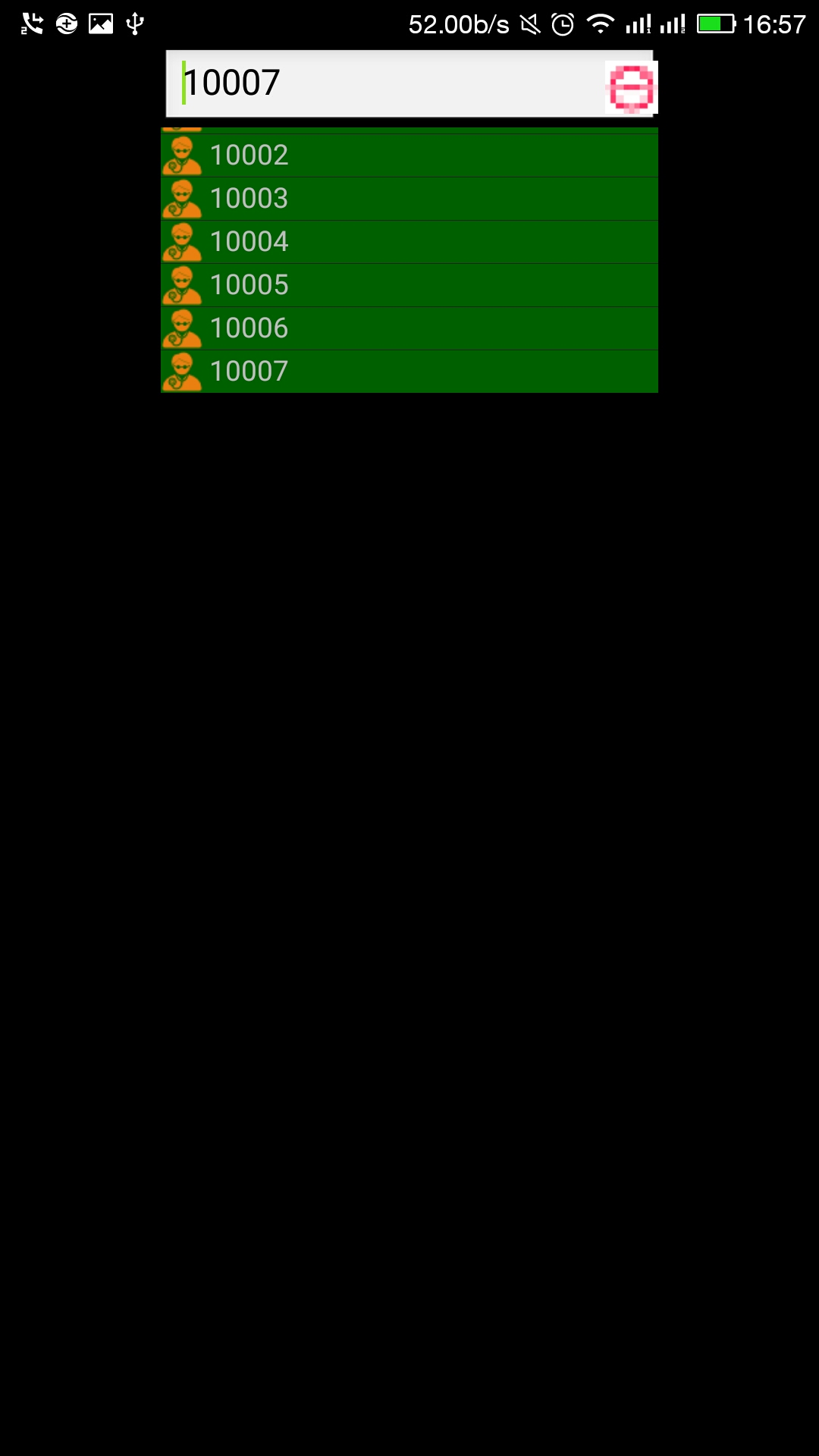Select account 10002 from the list

(409, 155)
